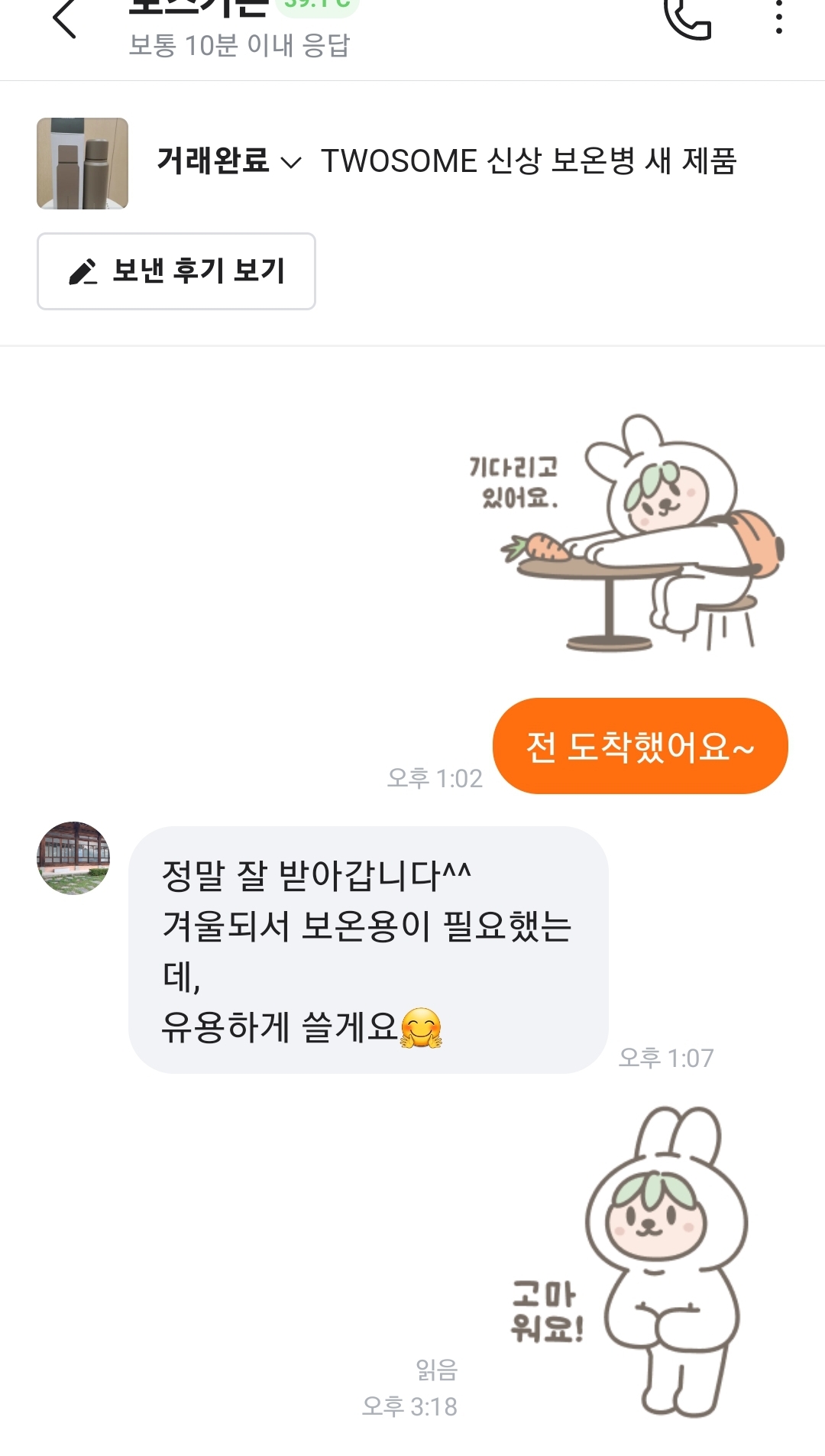The width and height of the screenshot is (825, 1456).
Task: Open the three-dot overflow menu
Action: pos(778,17)
